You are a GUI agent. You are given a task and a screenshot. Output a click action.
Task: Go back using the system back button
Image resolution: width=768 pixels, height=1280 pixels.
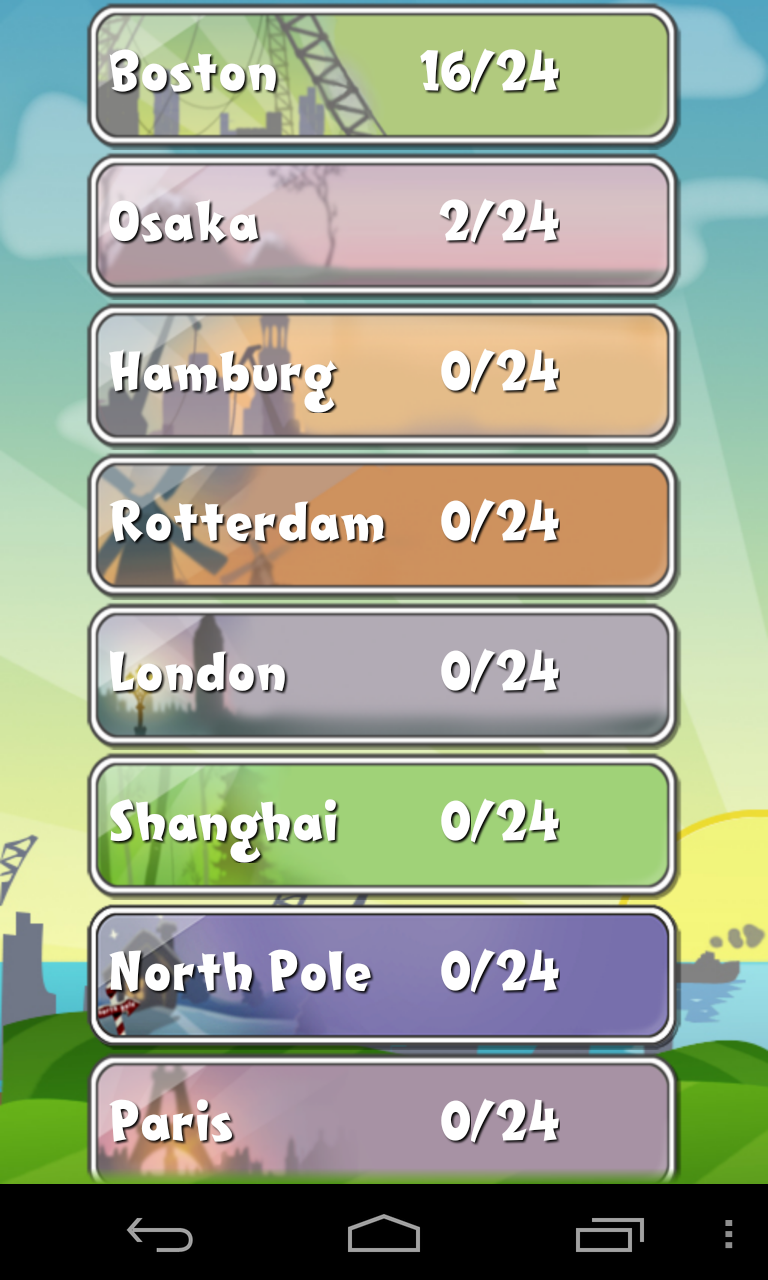(160, 1235)
